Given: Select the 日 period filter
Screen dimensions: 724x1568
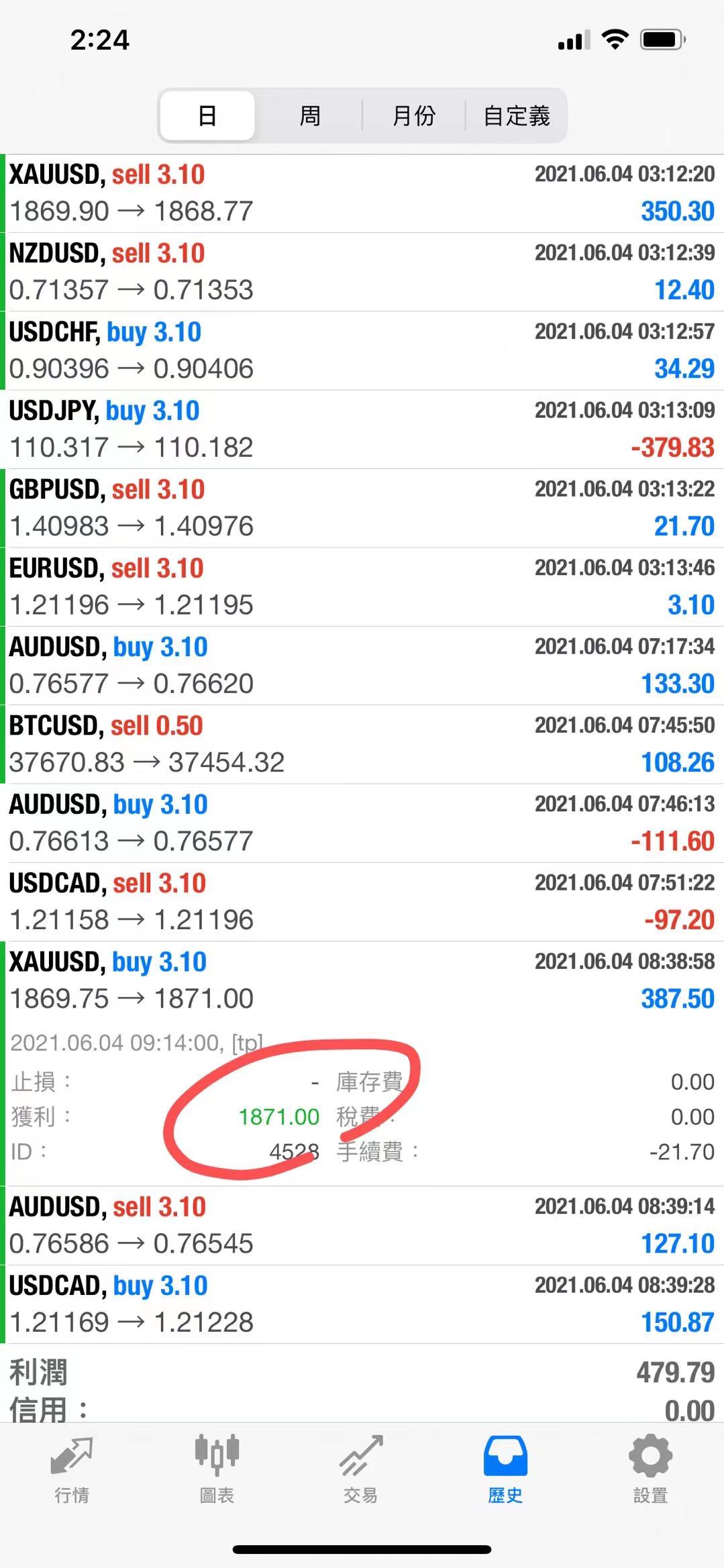Looking at the screenshot, I should [x=207, y=116].
